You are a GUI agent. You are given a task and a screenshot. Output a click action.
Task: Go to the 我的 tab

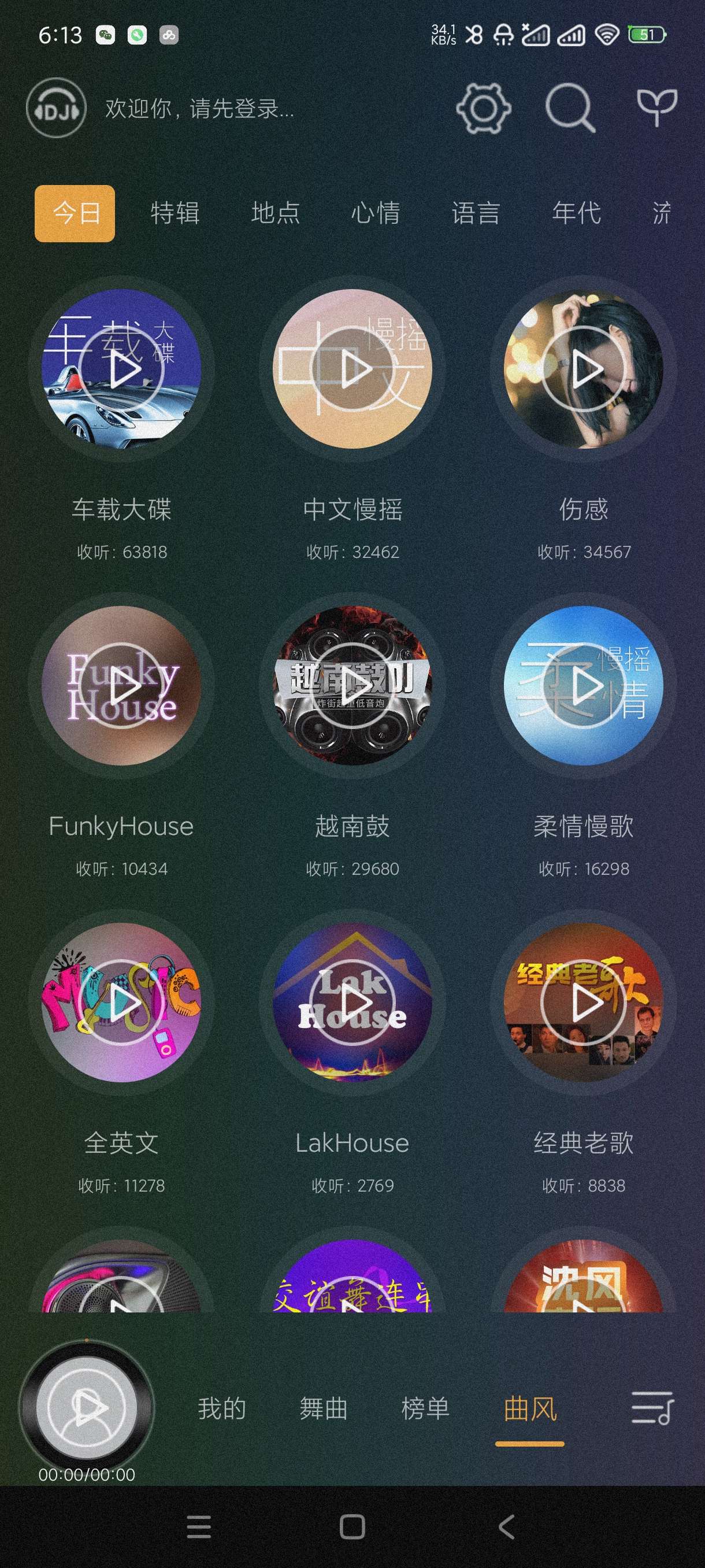coord(221,1408)
